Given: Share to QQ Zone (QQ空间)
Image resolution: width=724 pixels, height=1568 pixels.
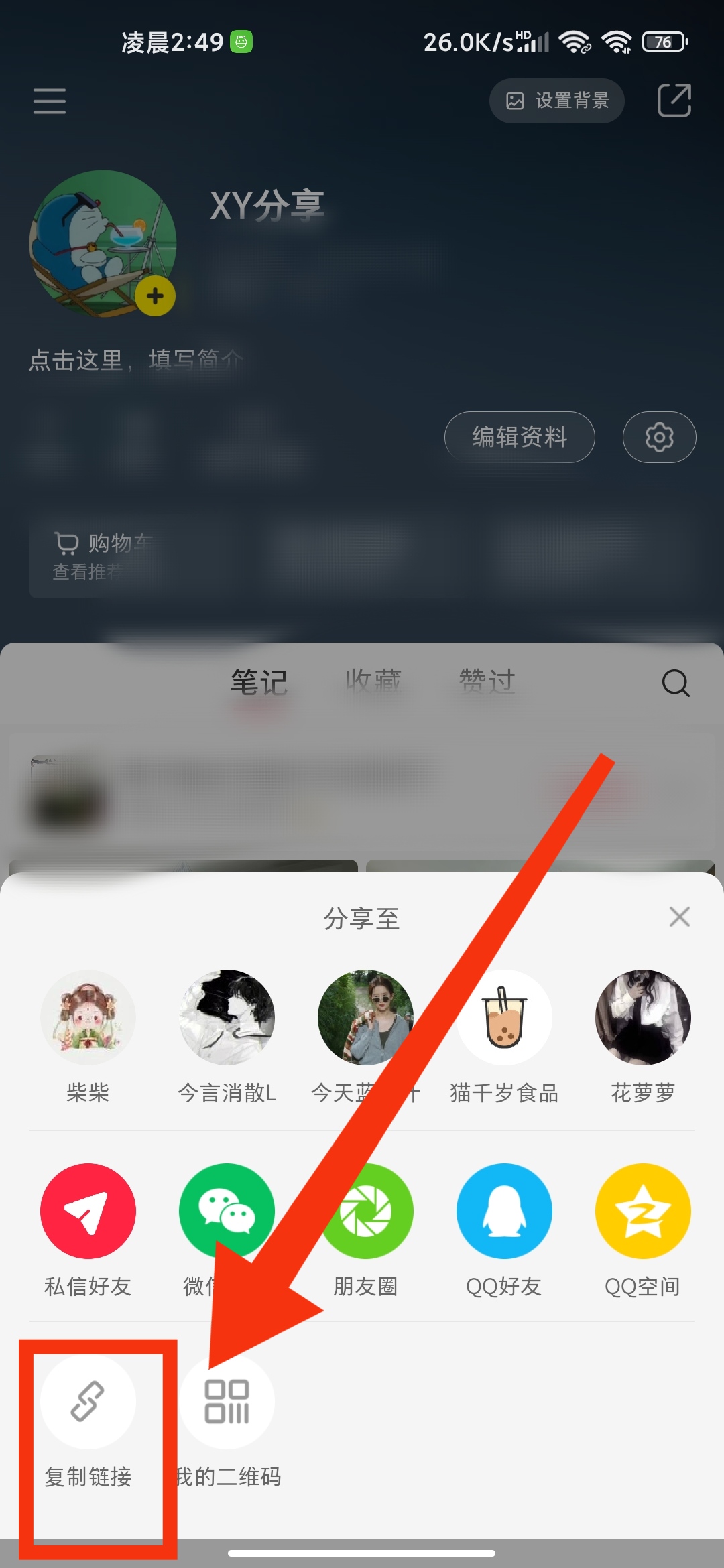Looking at the screenshot, I should pyautogui.click(x=643, y=1212).
